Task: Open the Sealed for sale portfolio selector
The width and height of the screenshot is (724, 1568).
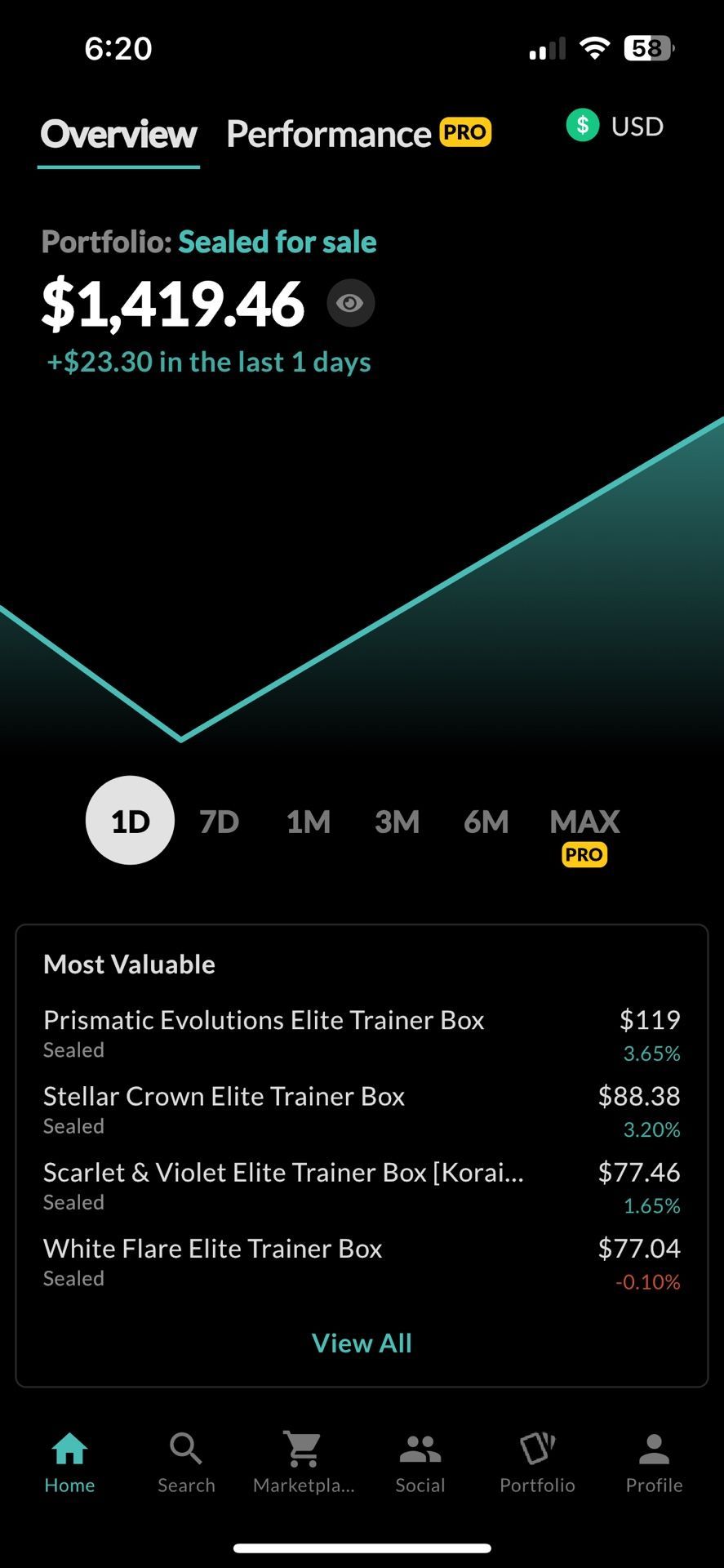Action: tap(278, 242)
